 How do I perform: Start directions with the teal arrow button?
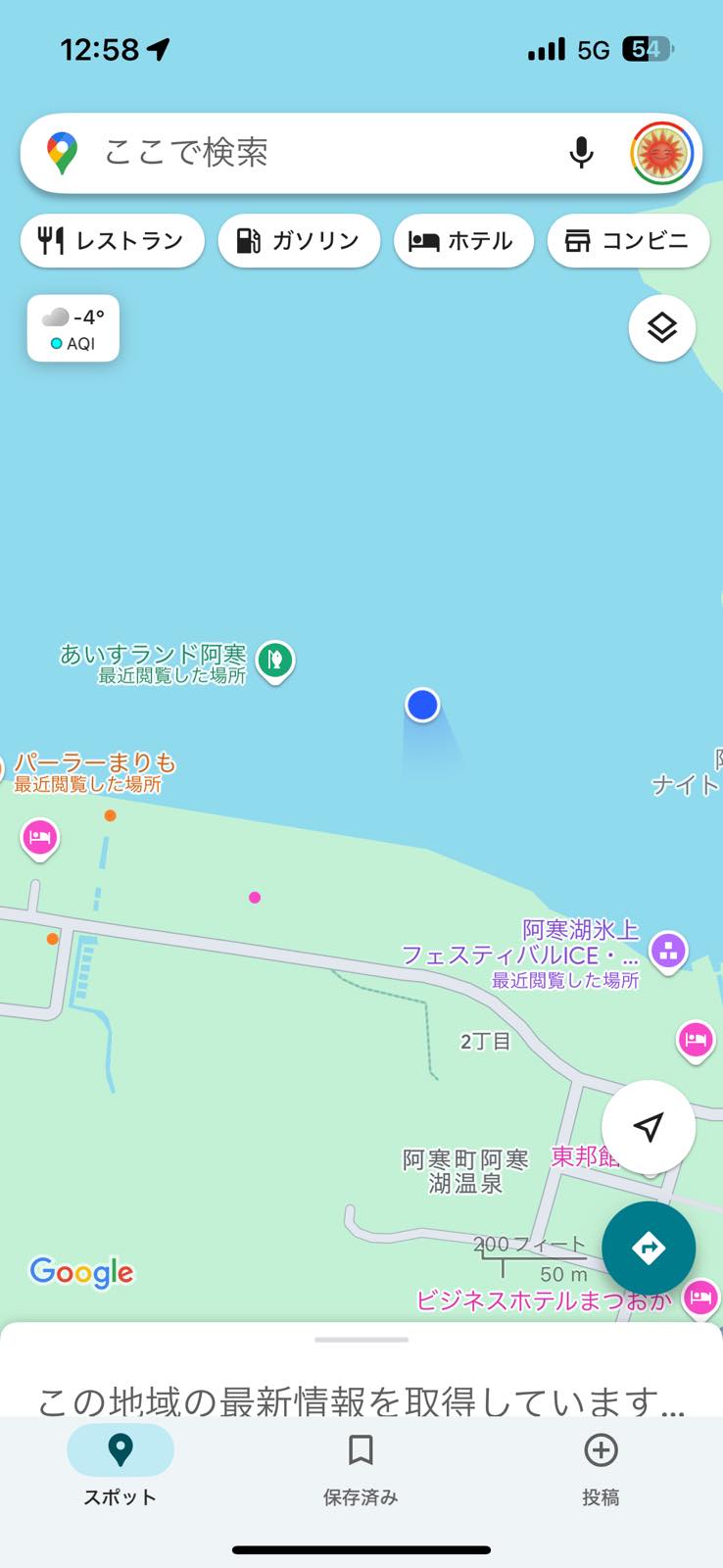click(648, 1248)
